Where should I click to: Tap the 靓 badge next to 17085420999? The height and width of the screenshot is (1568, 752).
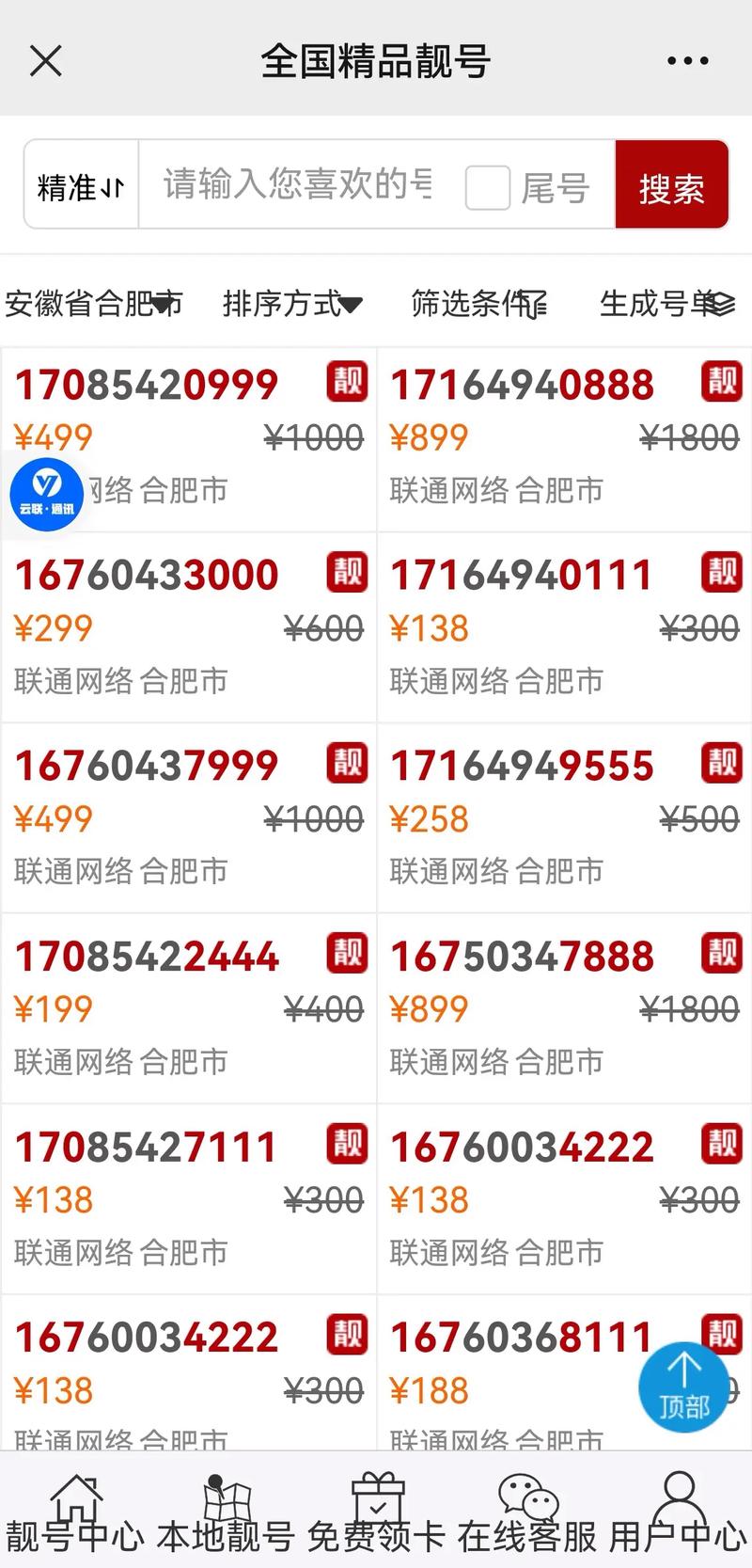(x=347, y=382)
